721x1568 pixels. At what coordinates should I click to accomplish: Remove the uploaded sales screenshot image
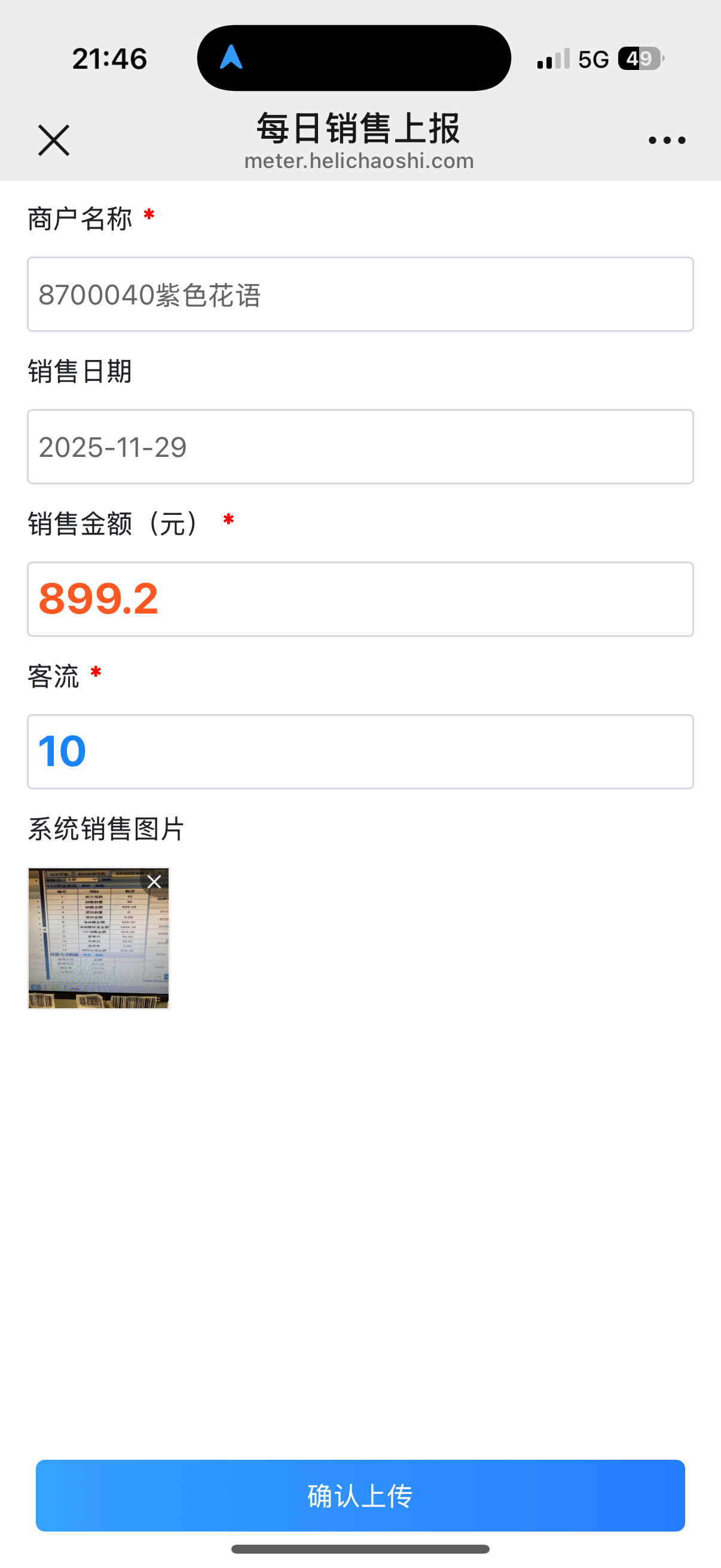[x=155, y=882]
